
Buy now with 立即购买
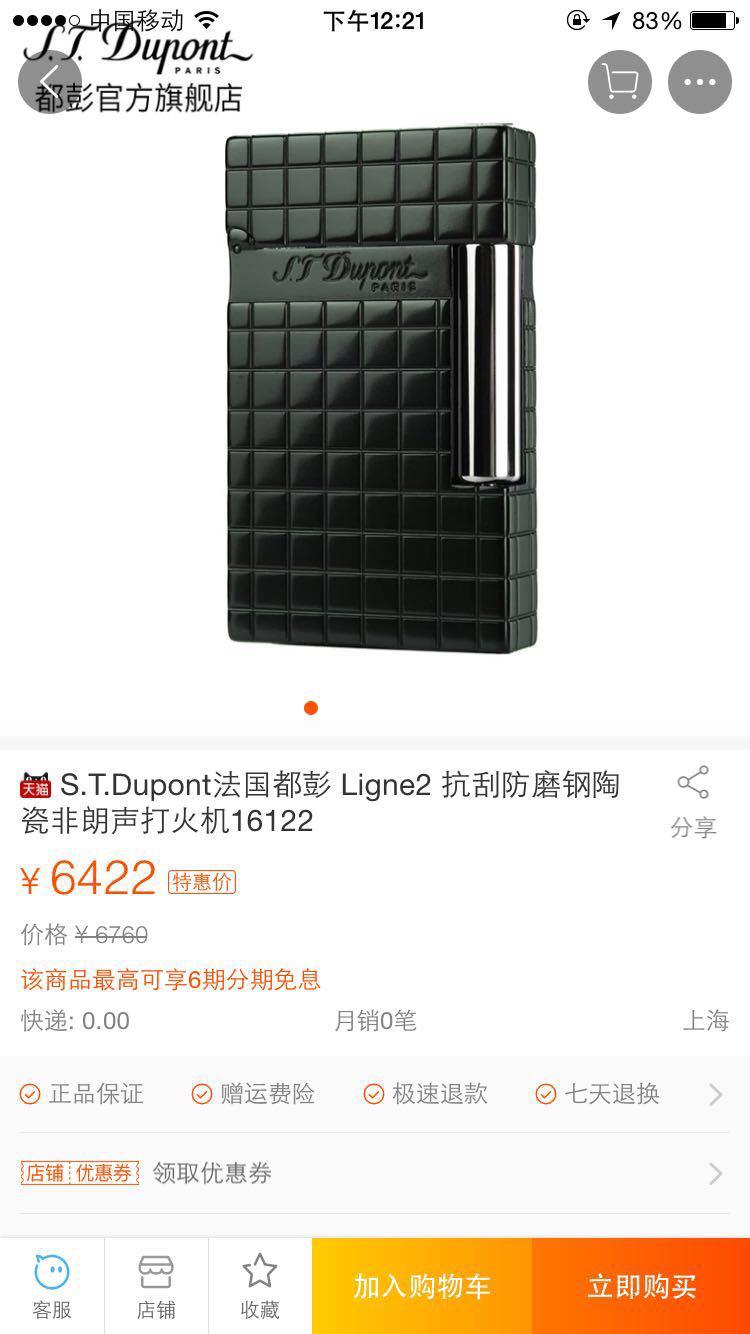(641, 1286)
